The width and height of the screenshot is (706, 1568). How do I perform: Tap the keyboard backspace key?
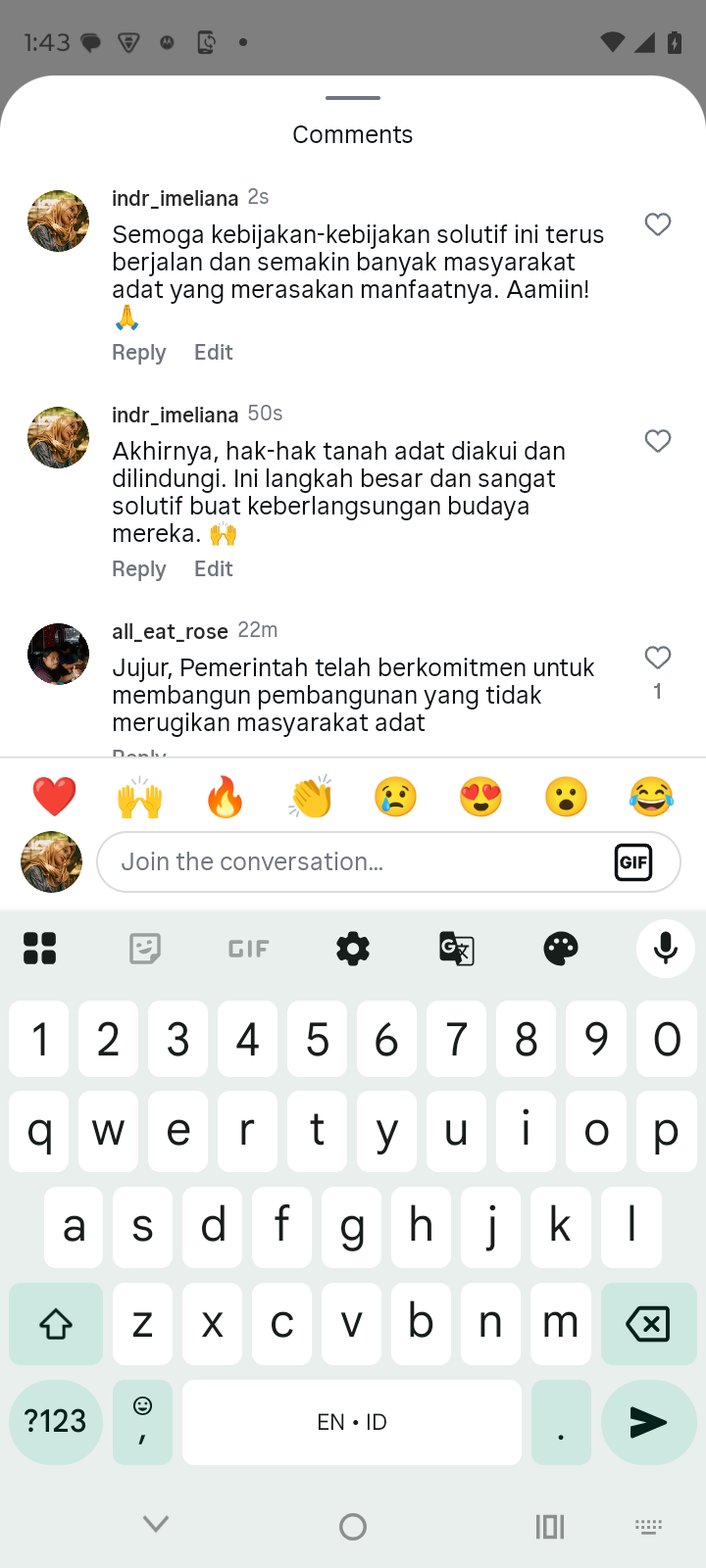point(646,1324)
